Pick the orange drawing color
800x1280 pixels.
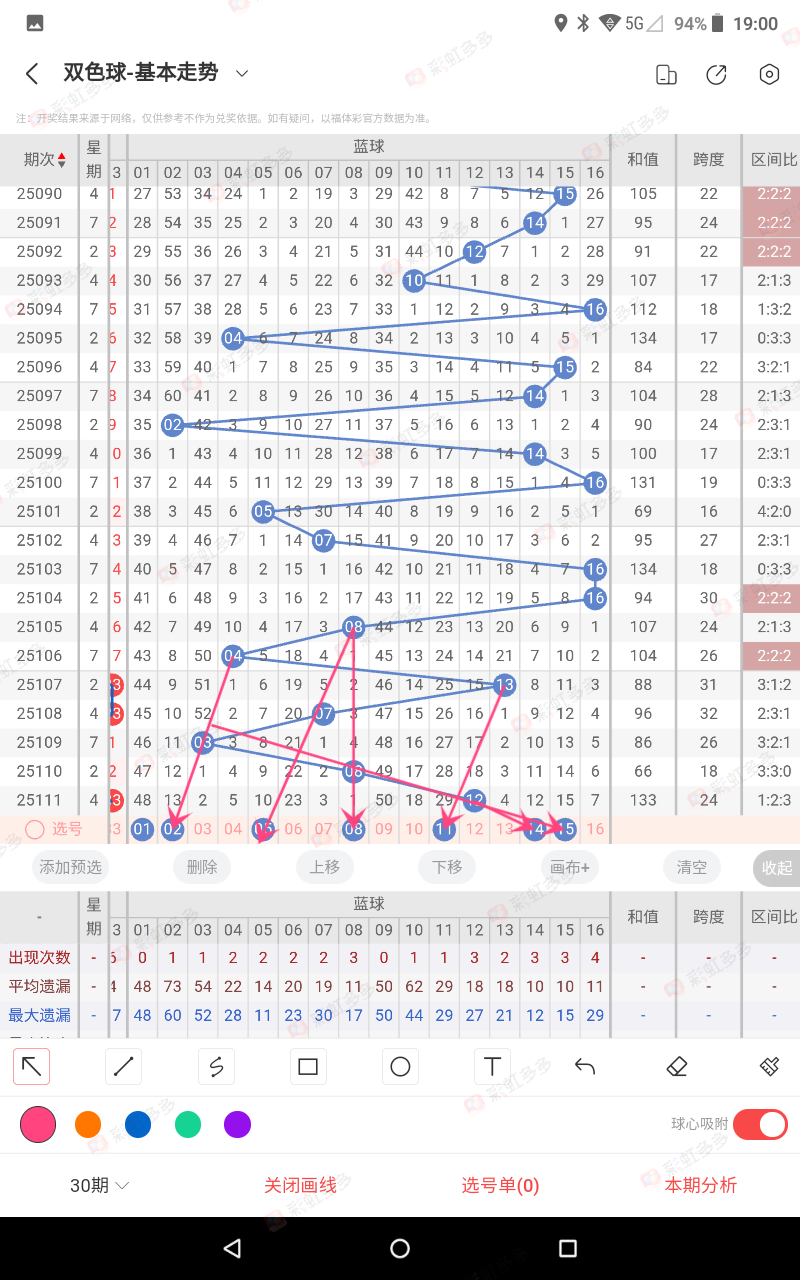click(x=88, y=1125)
